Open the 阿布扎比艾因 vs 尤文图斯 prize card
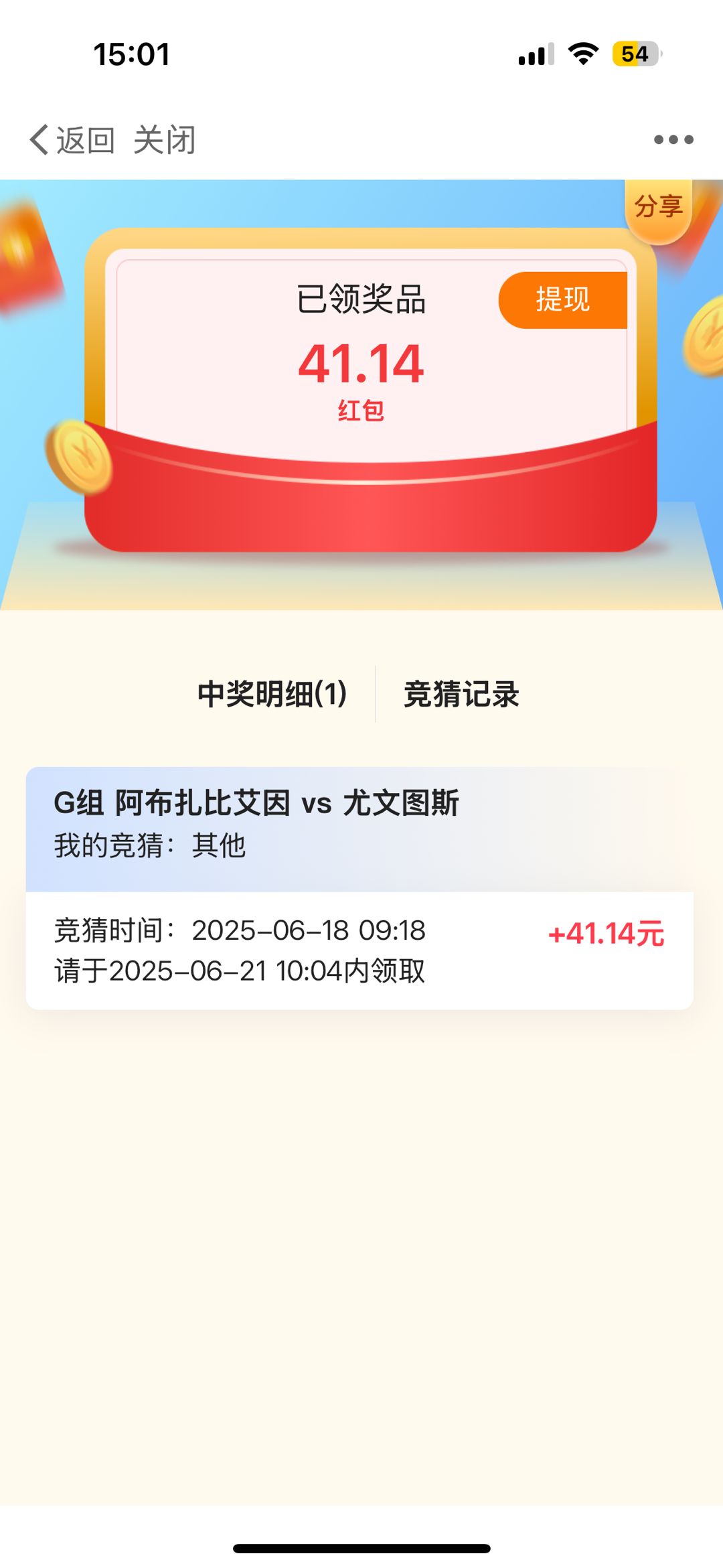 (359, 888)
